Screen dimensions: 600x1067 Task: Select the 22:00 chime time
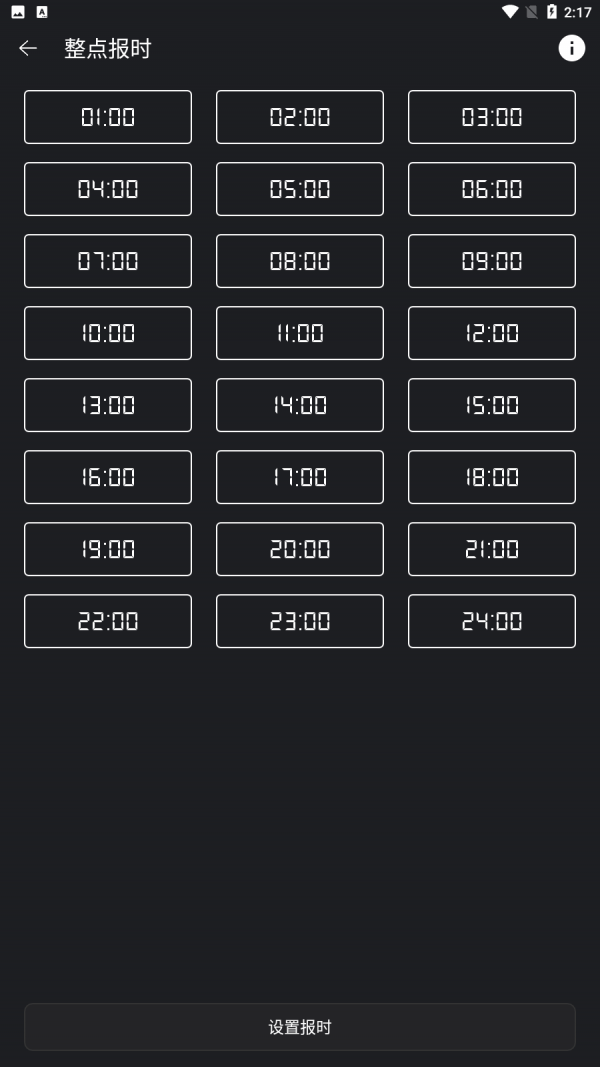click(108, 621)
